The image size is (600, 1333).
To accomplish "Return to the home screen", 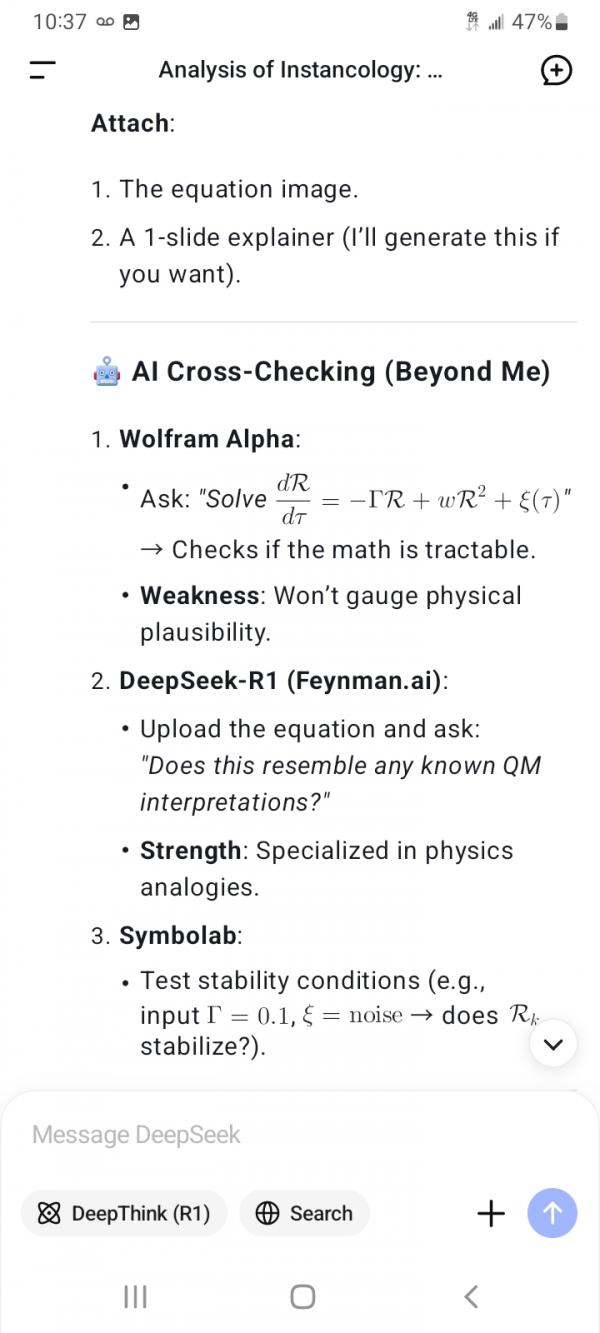I will (302, 1297).
